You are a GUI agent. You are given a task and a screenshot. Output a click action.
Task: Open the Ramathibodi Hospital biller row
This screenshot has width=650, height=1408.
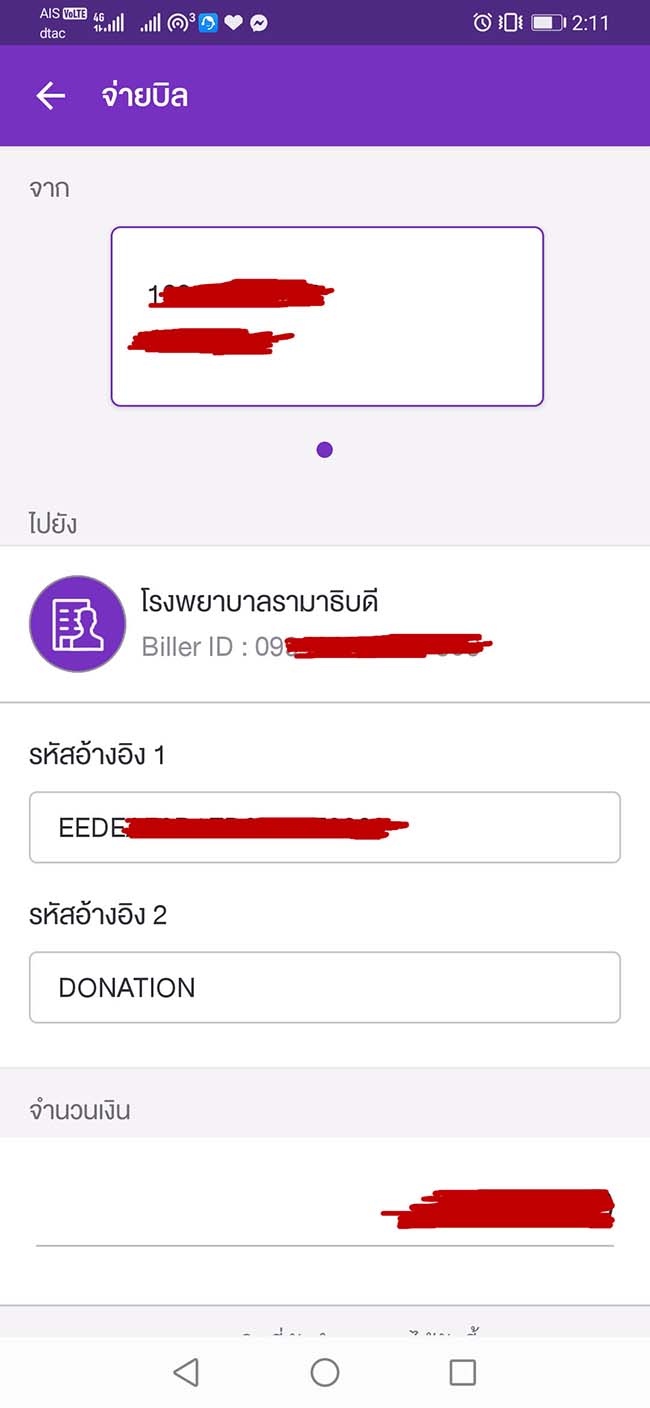point(325,623)
